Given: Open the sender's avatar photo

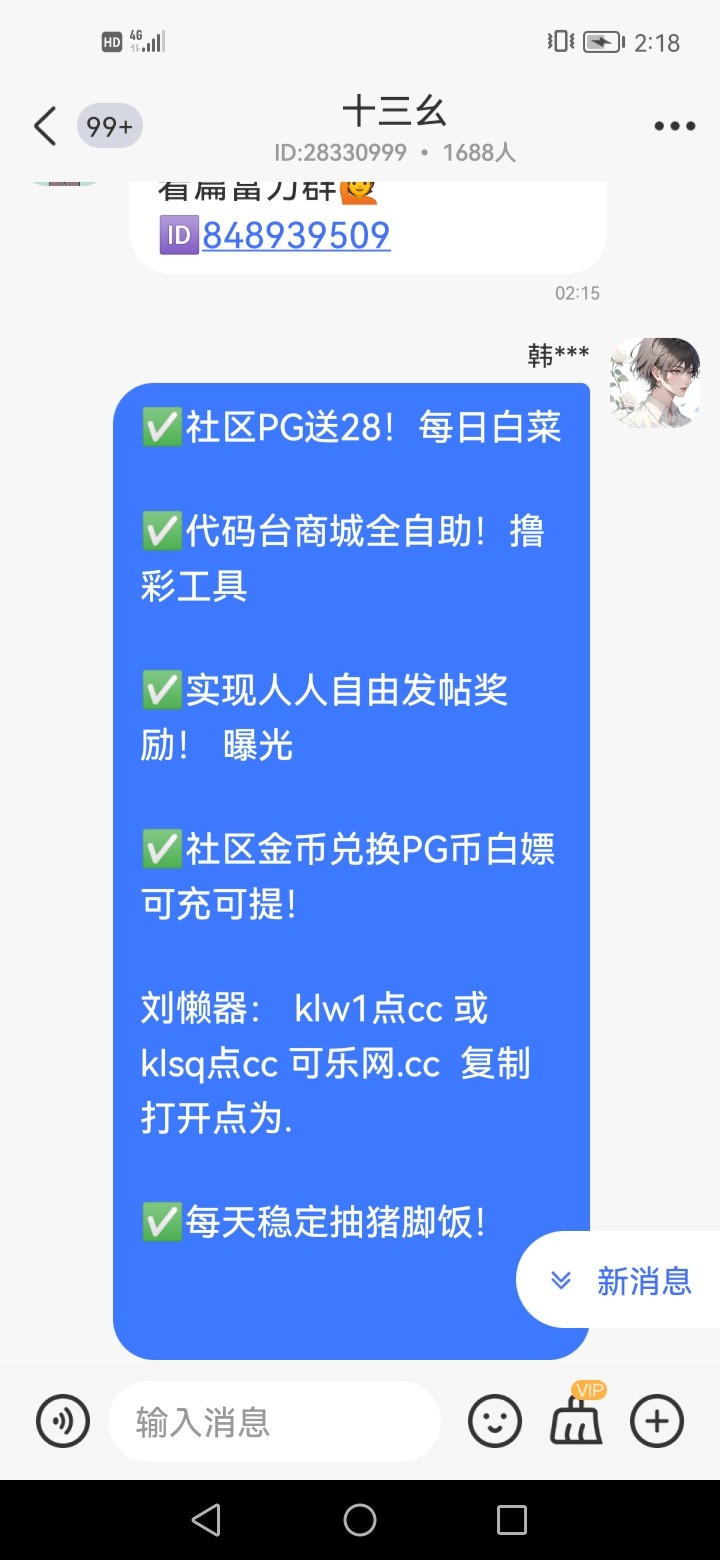Looking at the screenshot, I should click(655, 382).
